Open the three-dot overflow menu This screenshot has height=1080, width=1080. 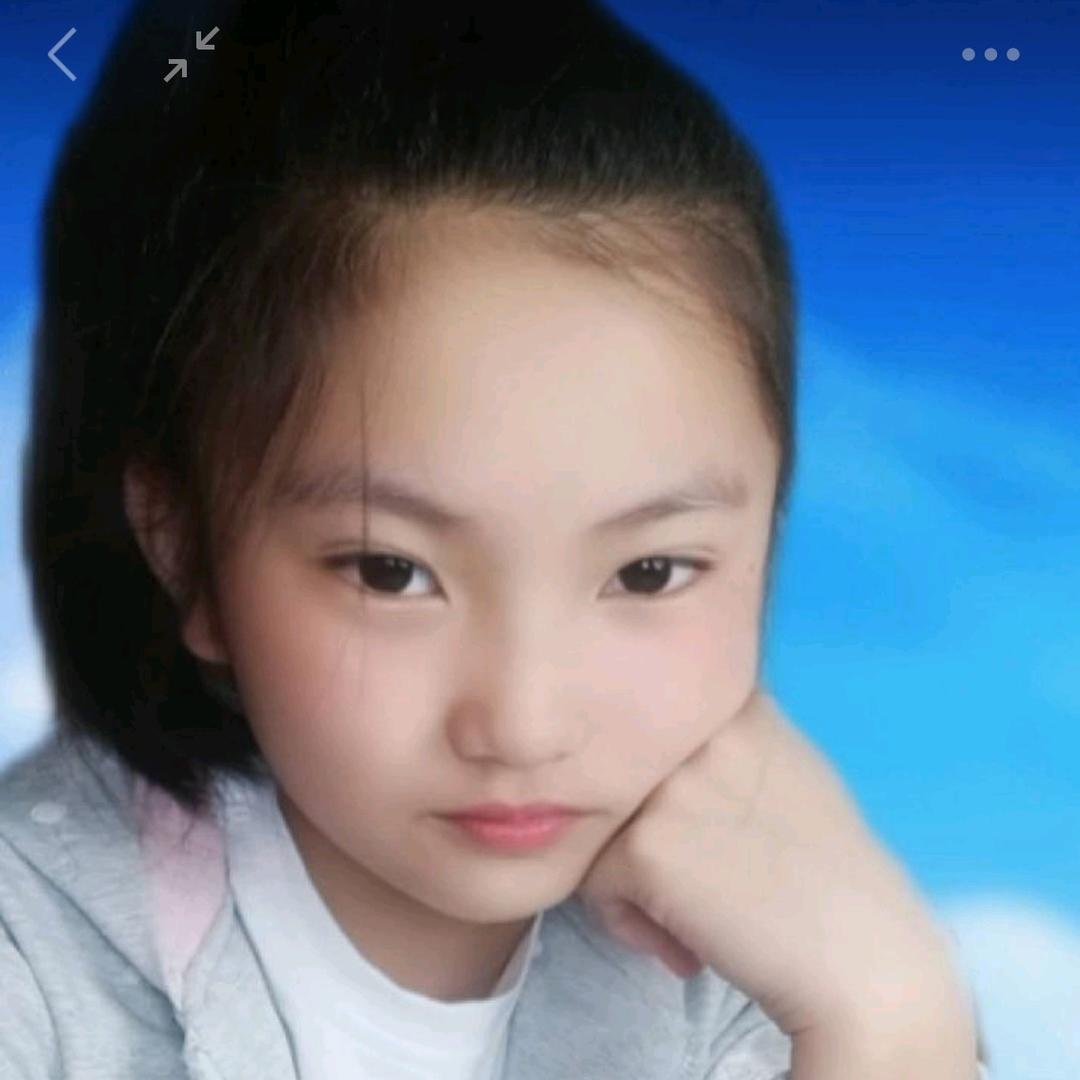pos(990,54)
